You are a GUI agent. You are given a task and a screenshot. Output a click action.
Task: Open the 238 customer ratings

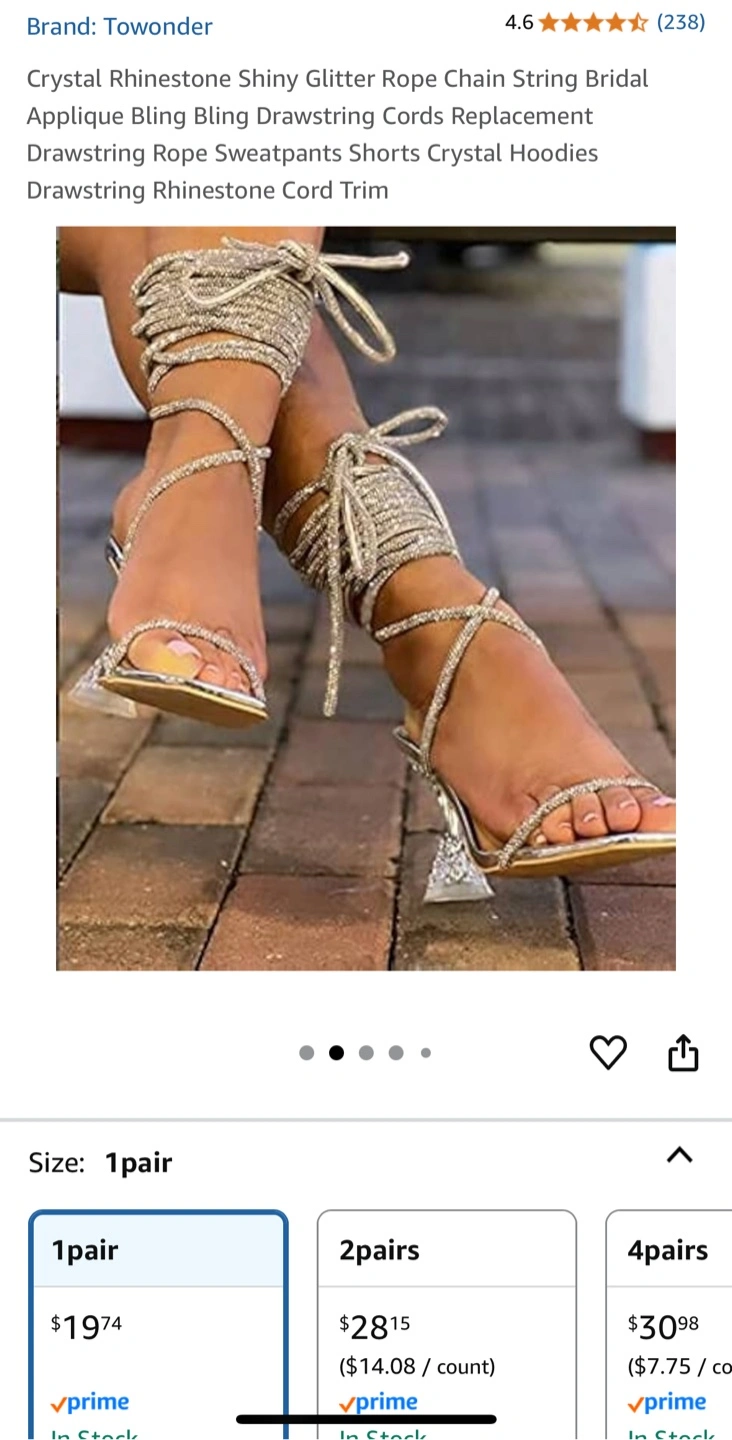[680, 22]
